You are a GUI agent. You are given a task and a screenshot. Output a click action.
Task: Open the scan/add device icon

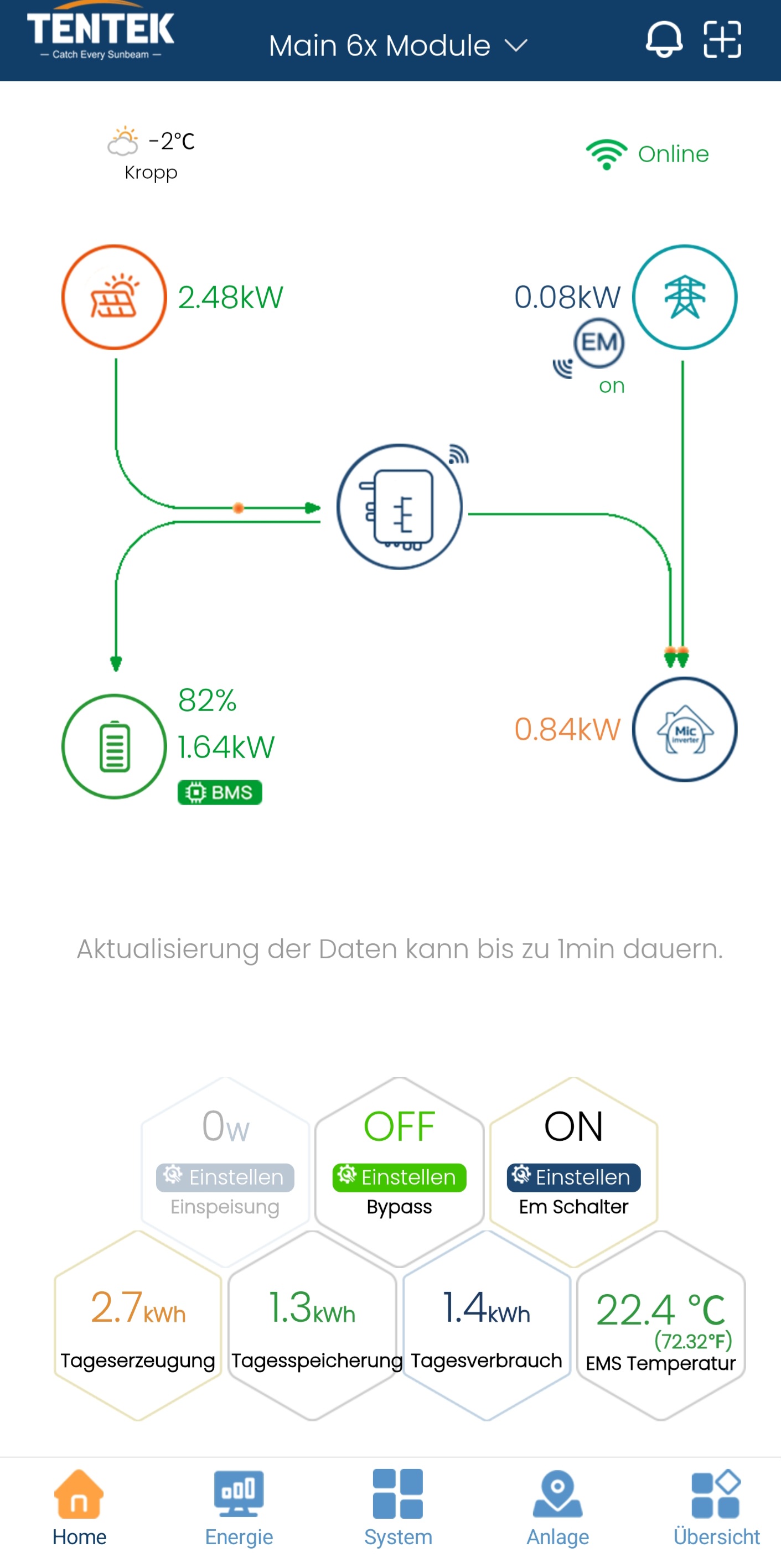coord(722,40)
